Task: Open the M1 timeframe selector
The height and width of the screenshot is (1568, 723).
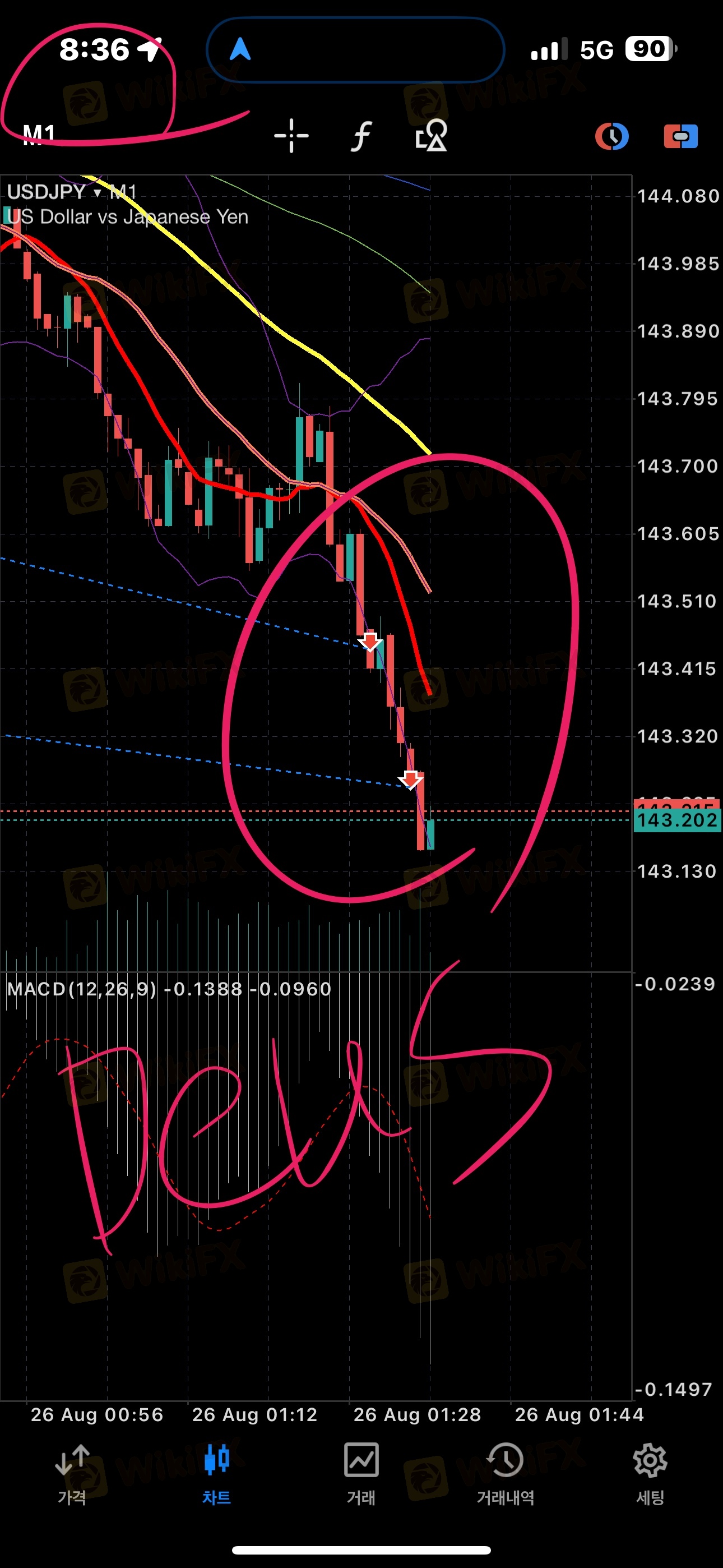Action: (x=39, y=135)
